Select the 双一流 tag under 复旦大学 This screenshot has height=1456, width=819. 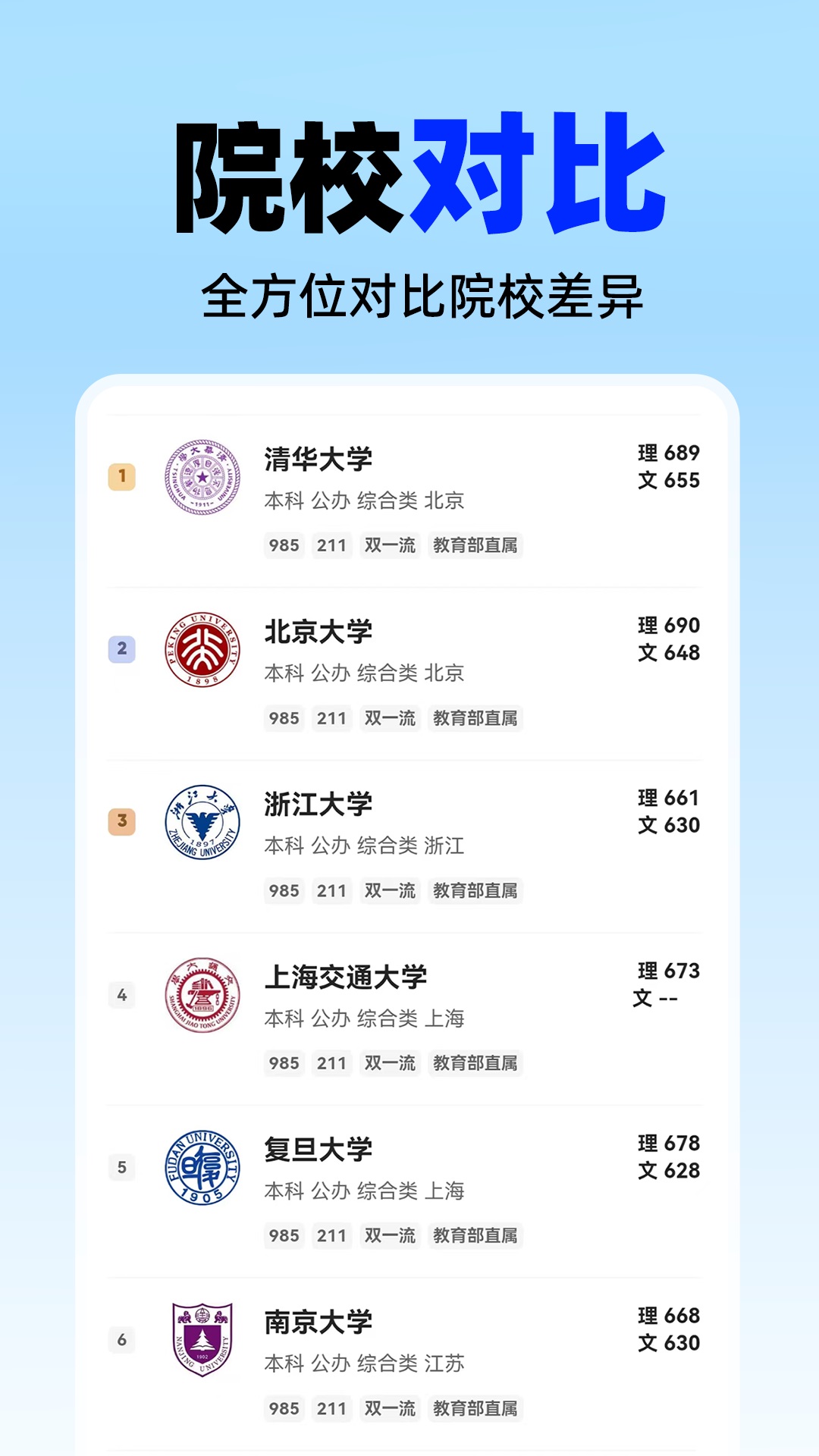tap(389, 1236)
